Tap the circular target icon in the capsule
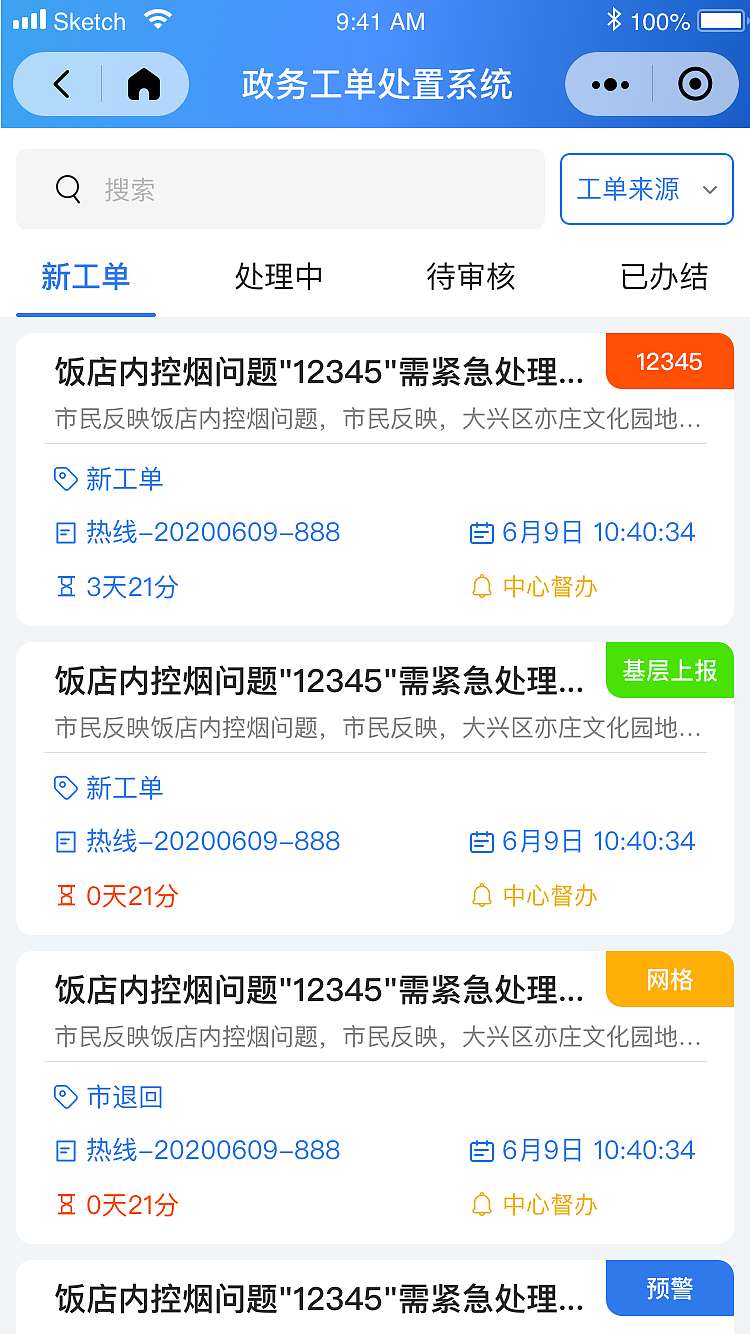750x1334 pixels. 696,84
